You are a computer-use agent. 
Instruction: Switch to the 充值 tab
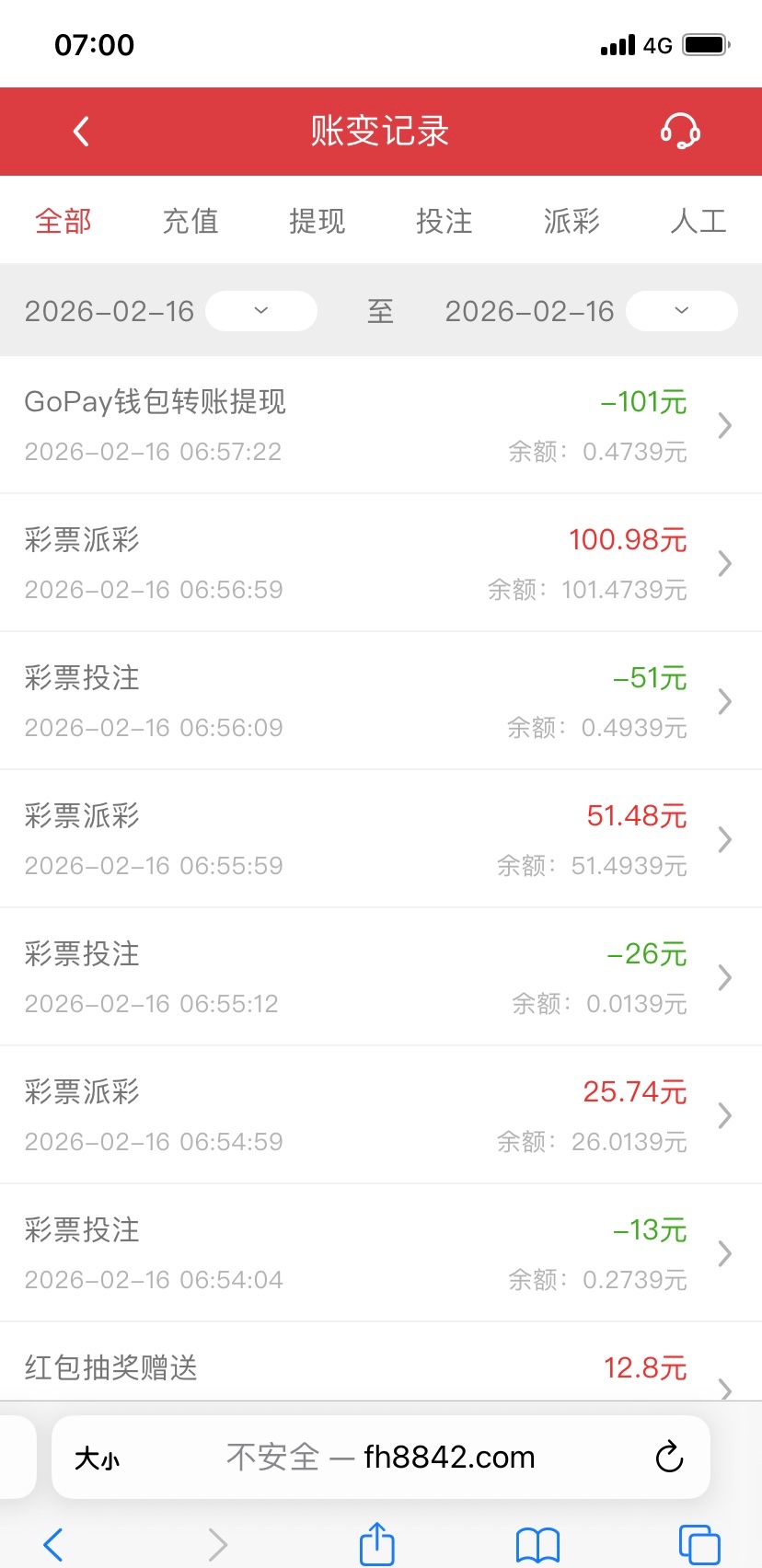click(x=190, y=221)
